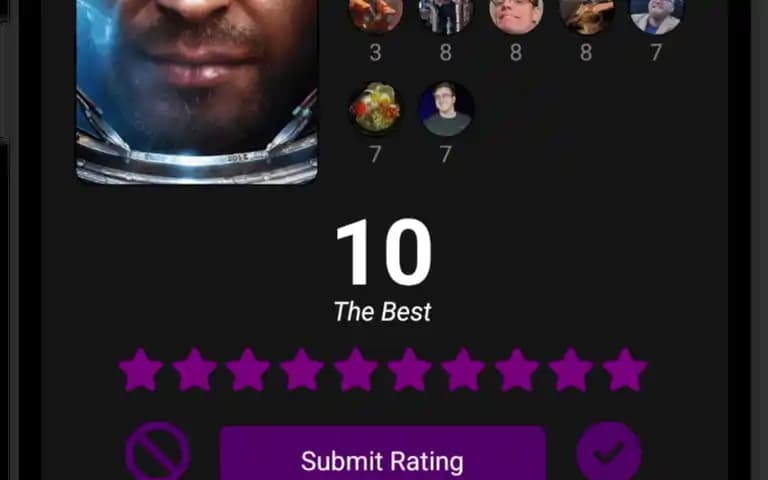Select the tenth star rating
Image resolution: width=768 pixels, height=480 pixels.
click(x=625, y=370)
